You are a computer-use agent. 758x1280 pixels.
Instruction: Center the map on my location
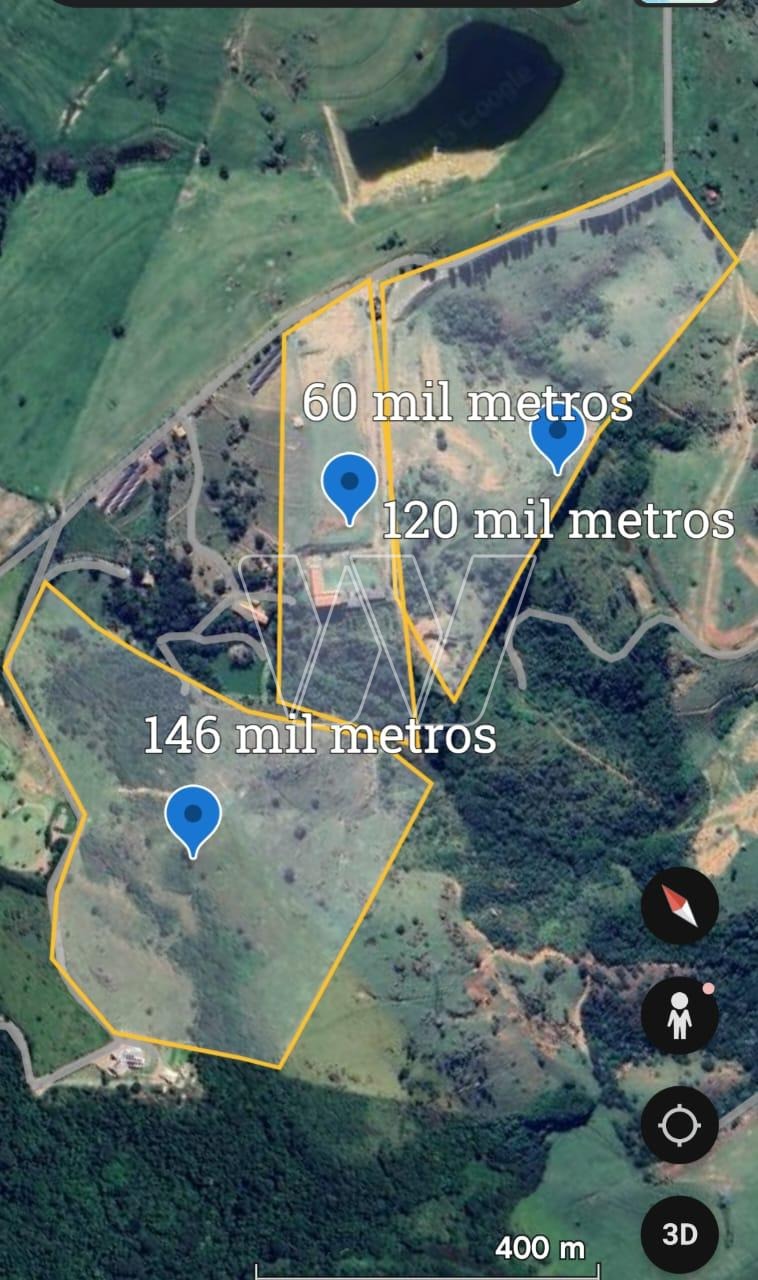click(x=679, y=1125)
